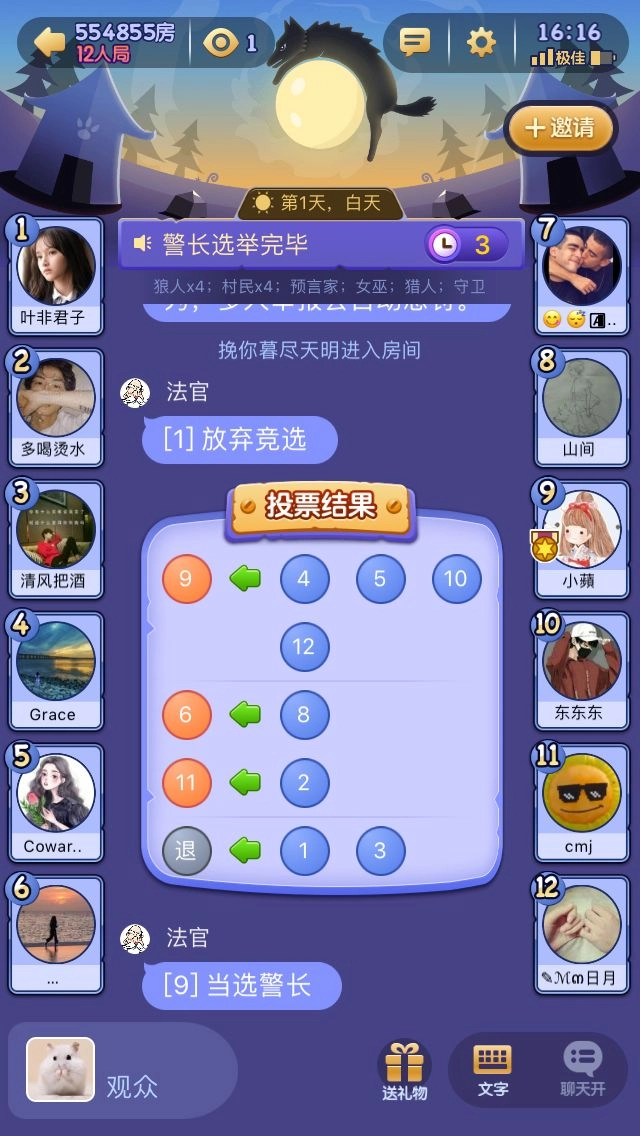Open the settings gear
The image size is (640, 1136).
pos(481,42)
